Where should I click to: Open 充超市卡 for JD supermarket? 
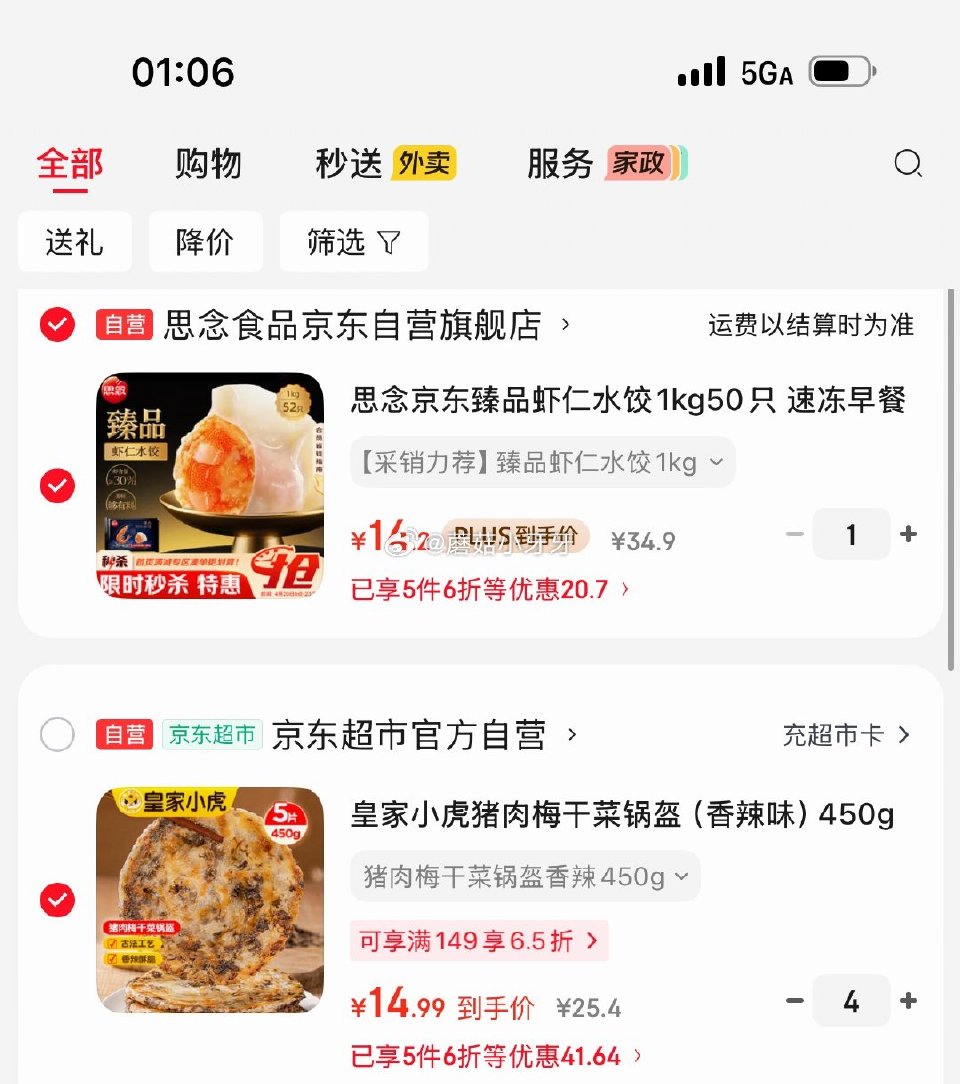click(x=845, y=734)
